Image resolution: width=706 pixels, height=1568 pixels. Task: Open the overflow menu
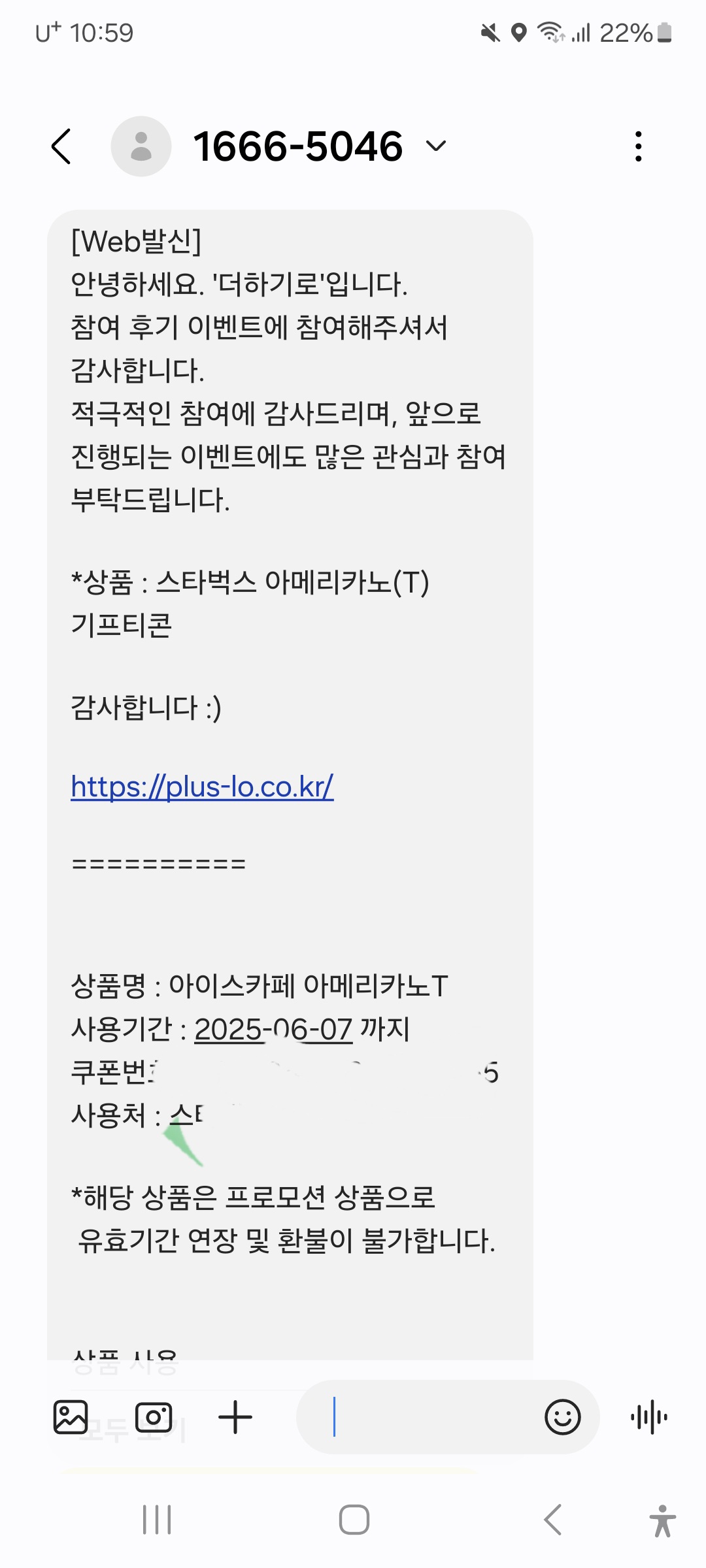638,146
